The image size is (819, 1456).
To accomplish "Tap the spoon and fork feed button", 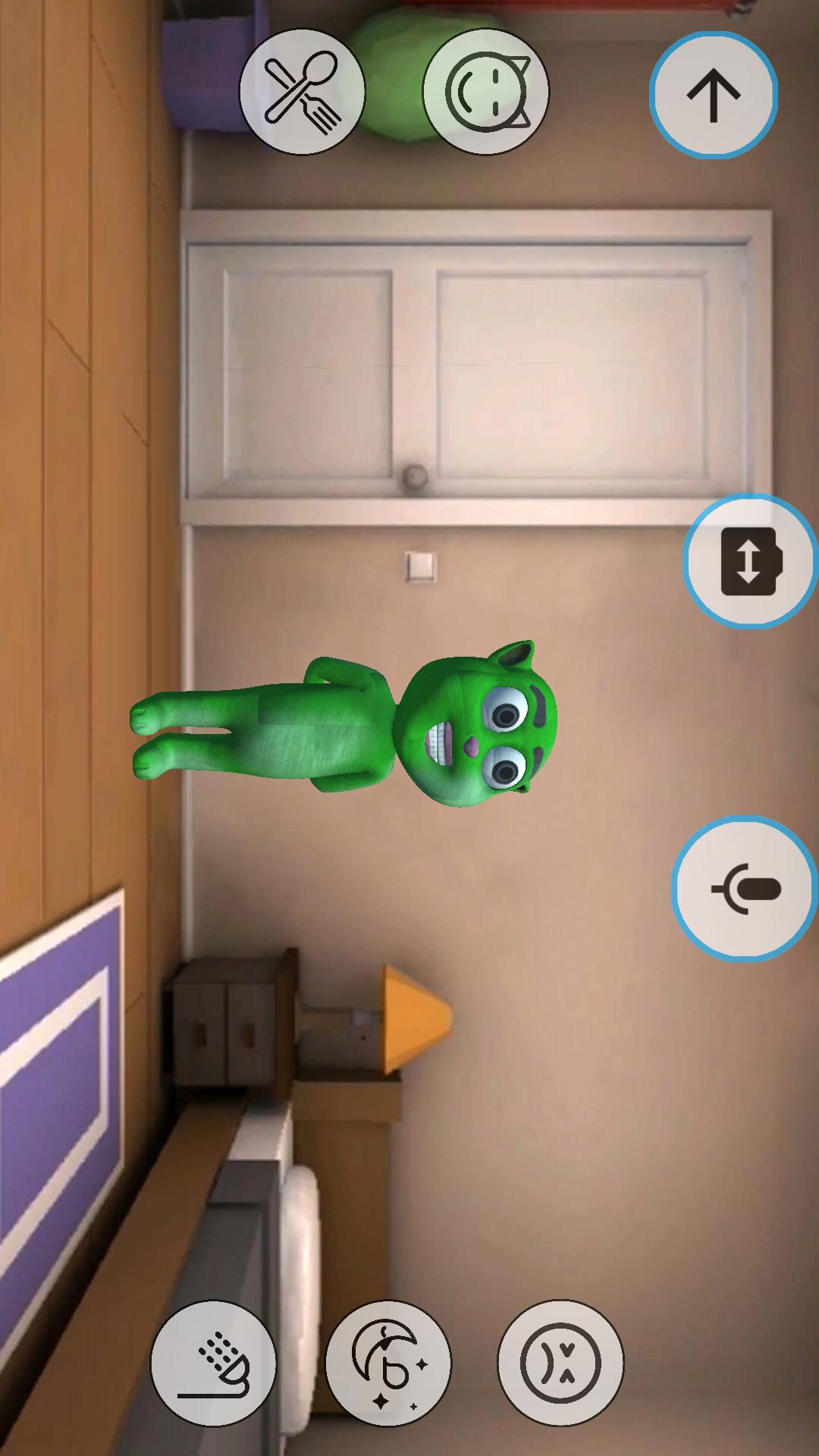I will 302,92.
